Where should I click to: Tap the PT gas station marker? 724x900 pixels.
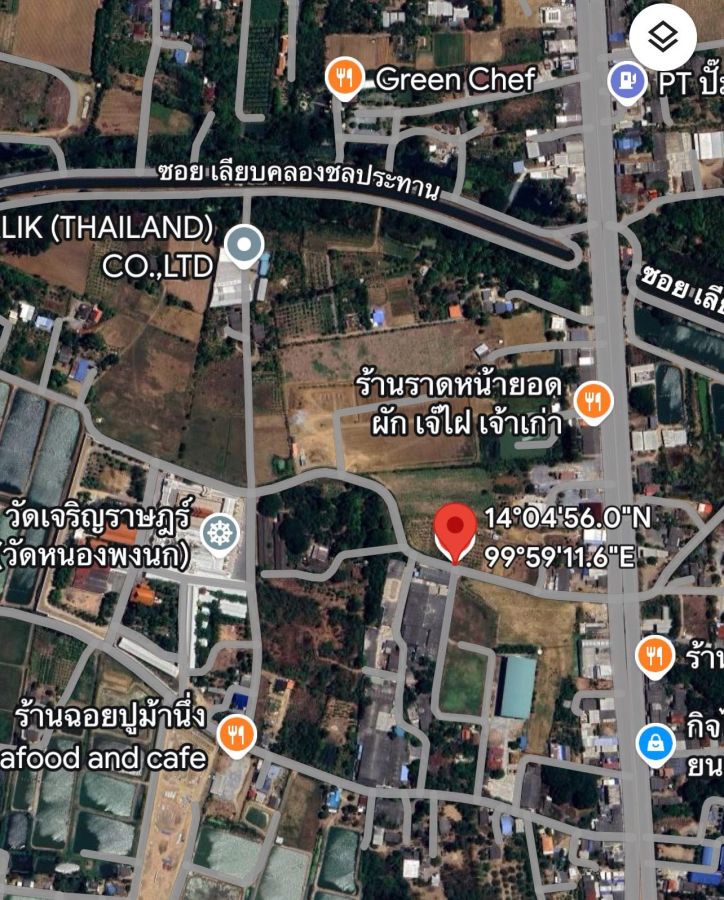click(628, 83)
